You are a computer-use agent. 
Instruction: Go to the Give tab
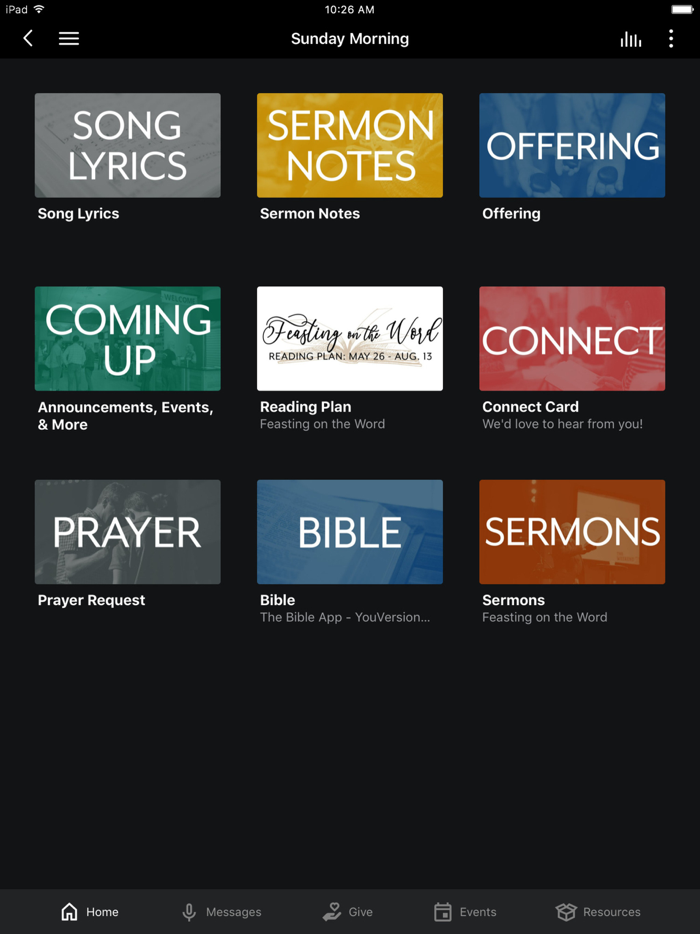tap(348, 912)
